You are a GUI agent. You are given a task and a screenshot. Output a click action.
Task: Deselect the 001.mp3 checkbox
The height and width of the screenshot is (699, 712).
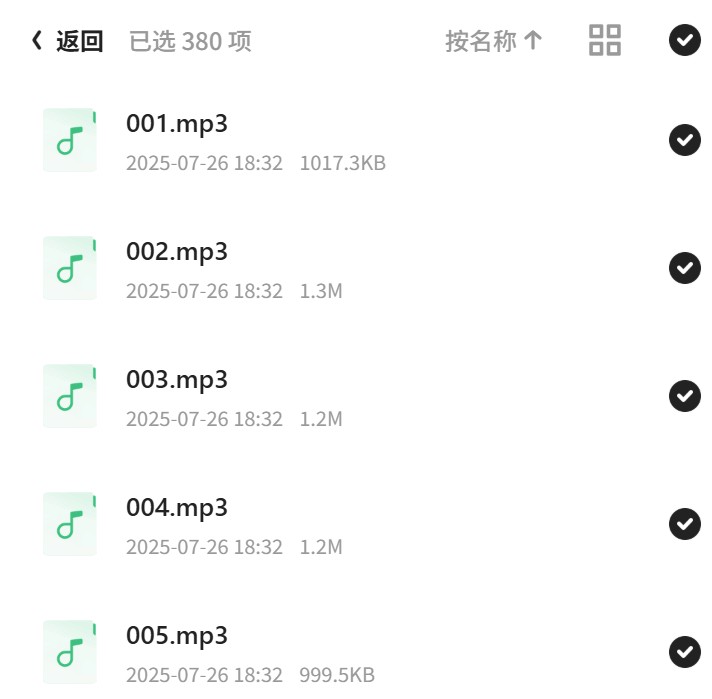684,140
